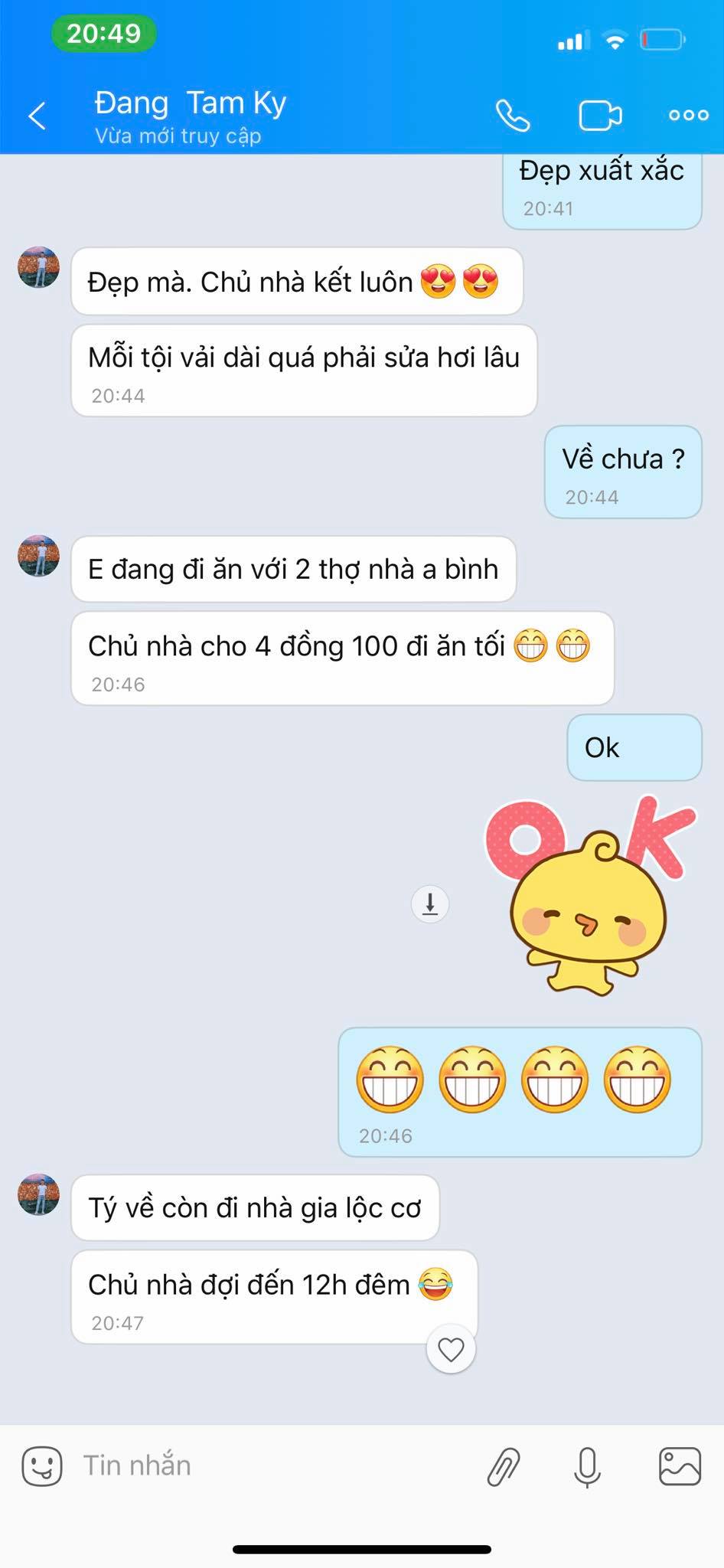Open the sticker and emoji picker
Image resolution: width=724 pixels, height=1568 pixels.
point(41,1466)
